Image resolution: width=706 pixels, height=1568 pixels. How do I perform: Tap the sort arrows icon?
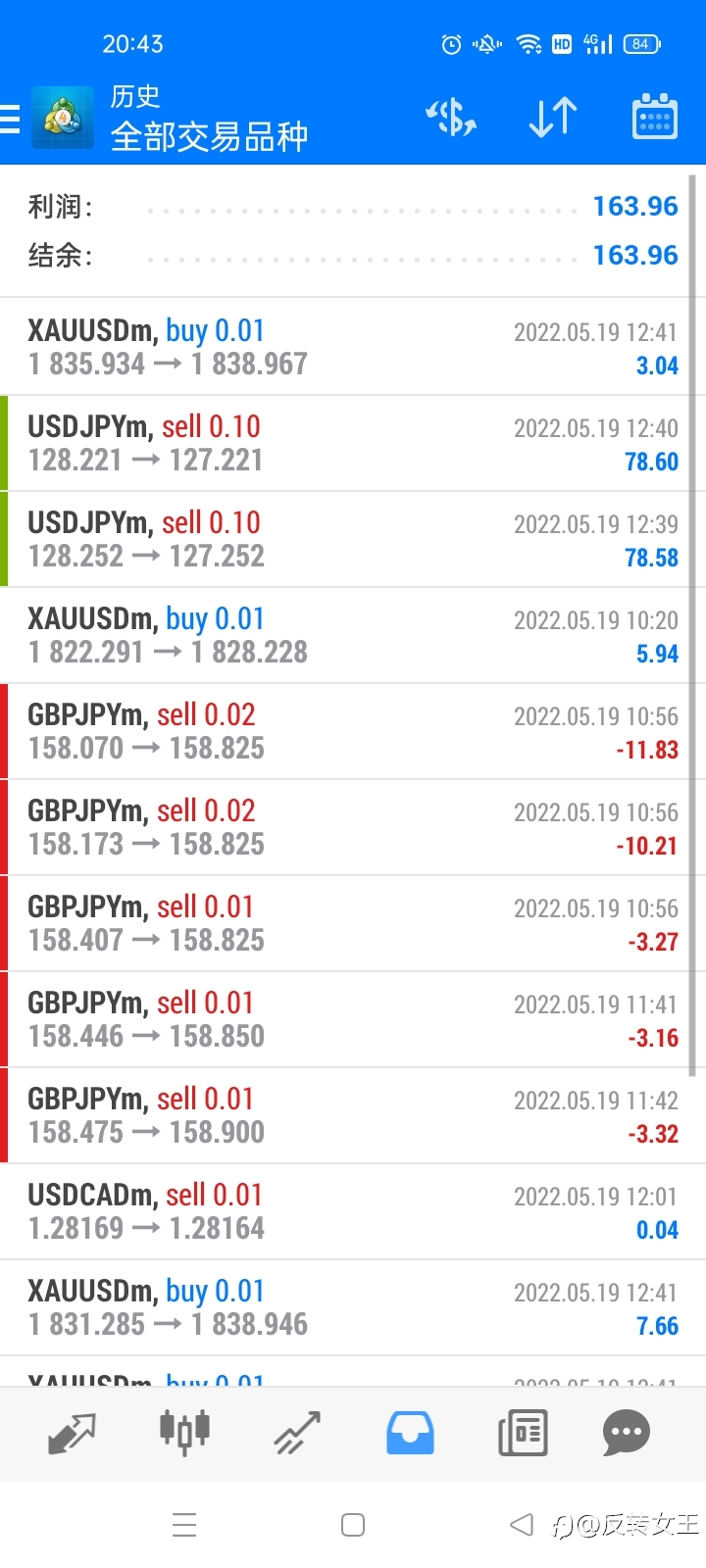[x=552, y=119]
